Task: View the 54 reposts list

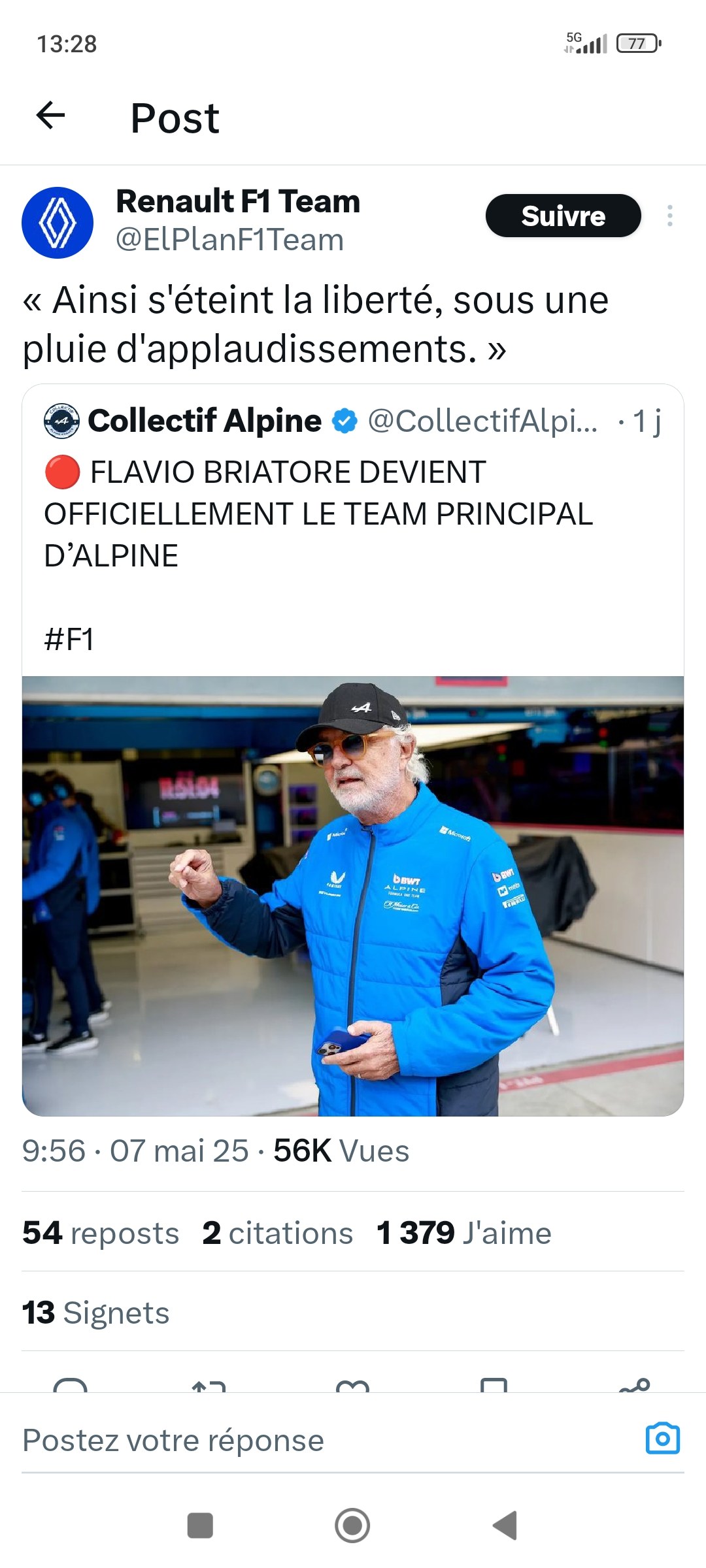Action: click(x=101, y=1233)
